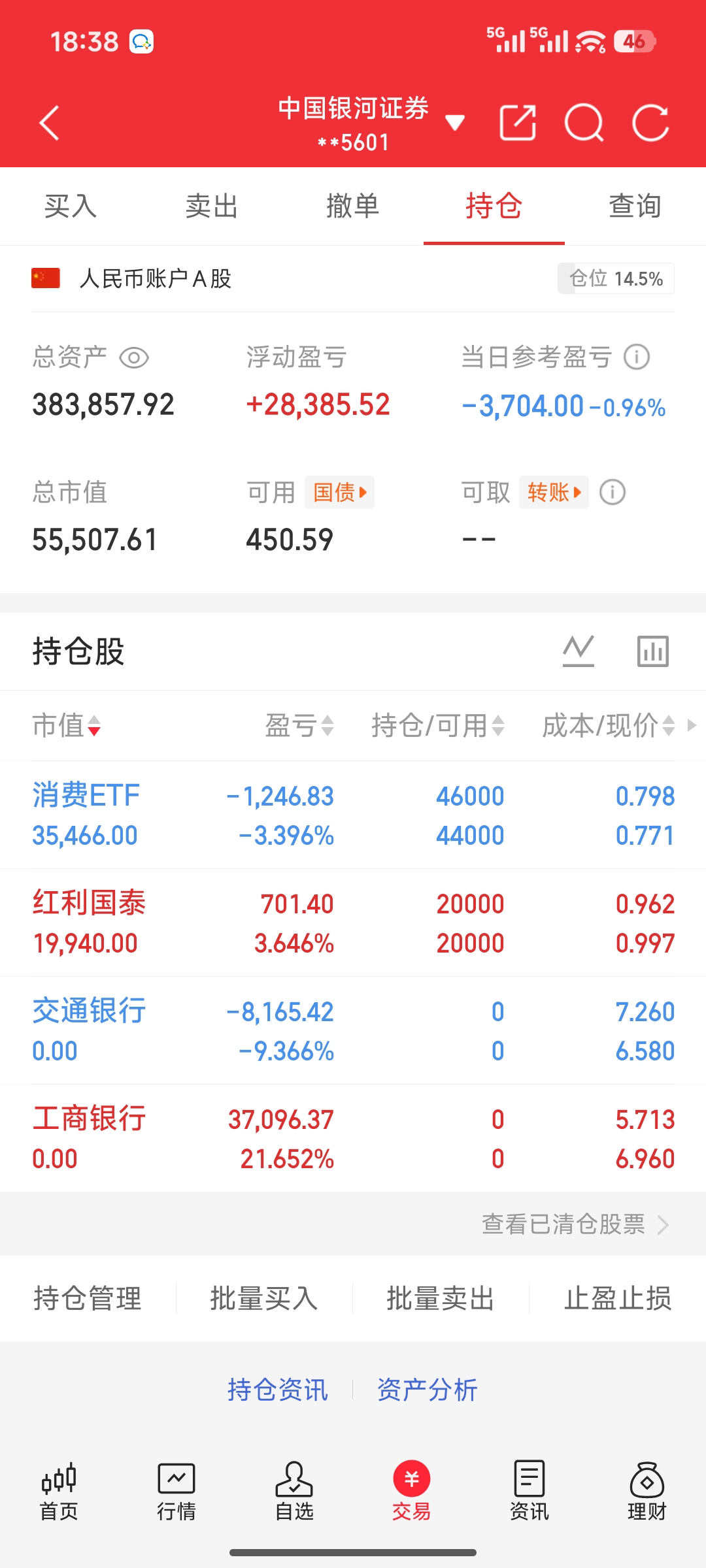Viewport: 706px width, 1568px height.
Task: Switch to the 卖出 tab
Action: click(212, 206)
